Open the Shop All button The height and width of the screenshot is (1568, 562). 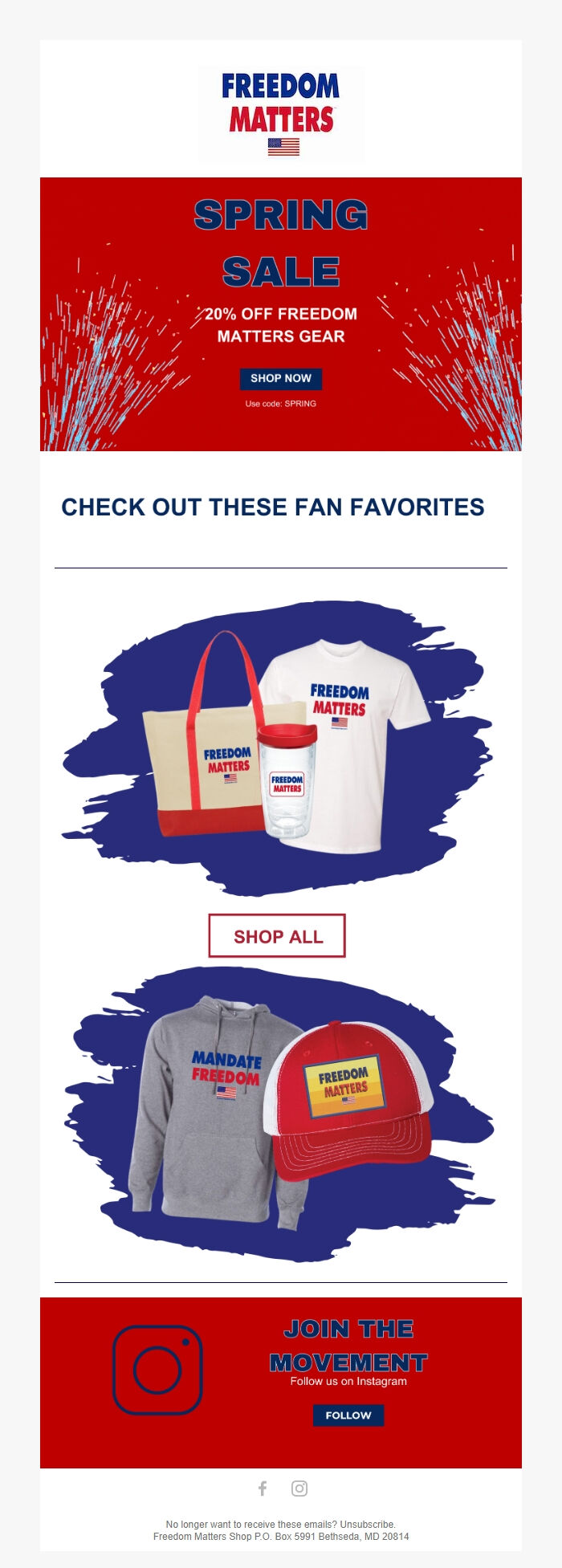point(277,936)
